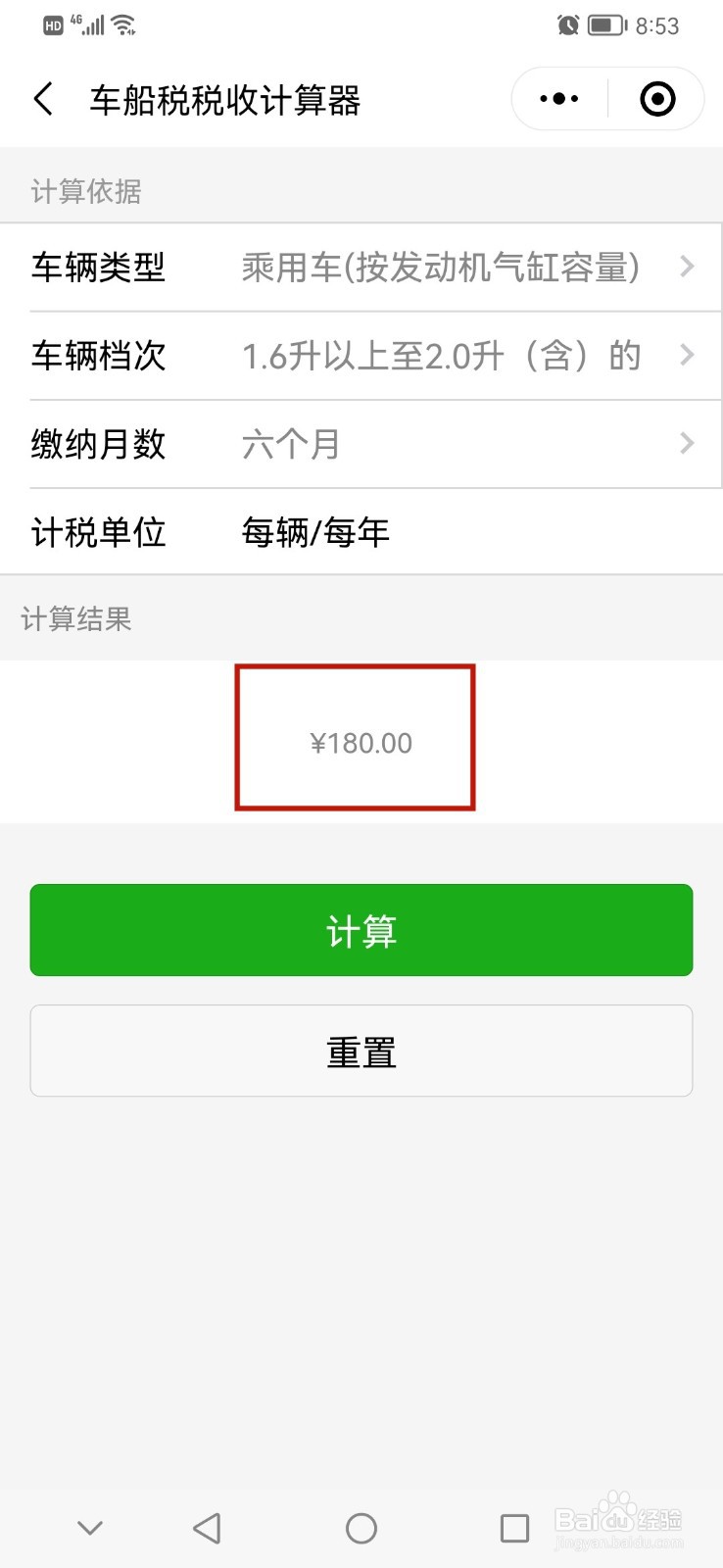
Task: Tap the triangle back navigation button
Action: point(207,1527)
